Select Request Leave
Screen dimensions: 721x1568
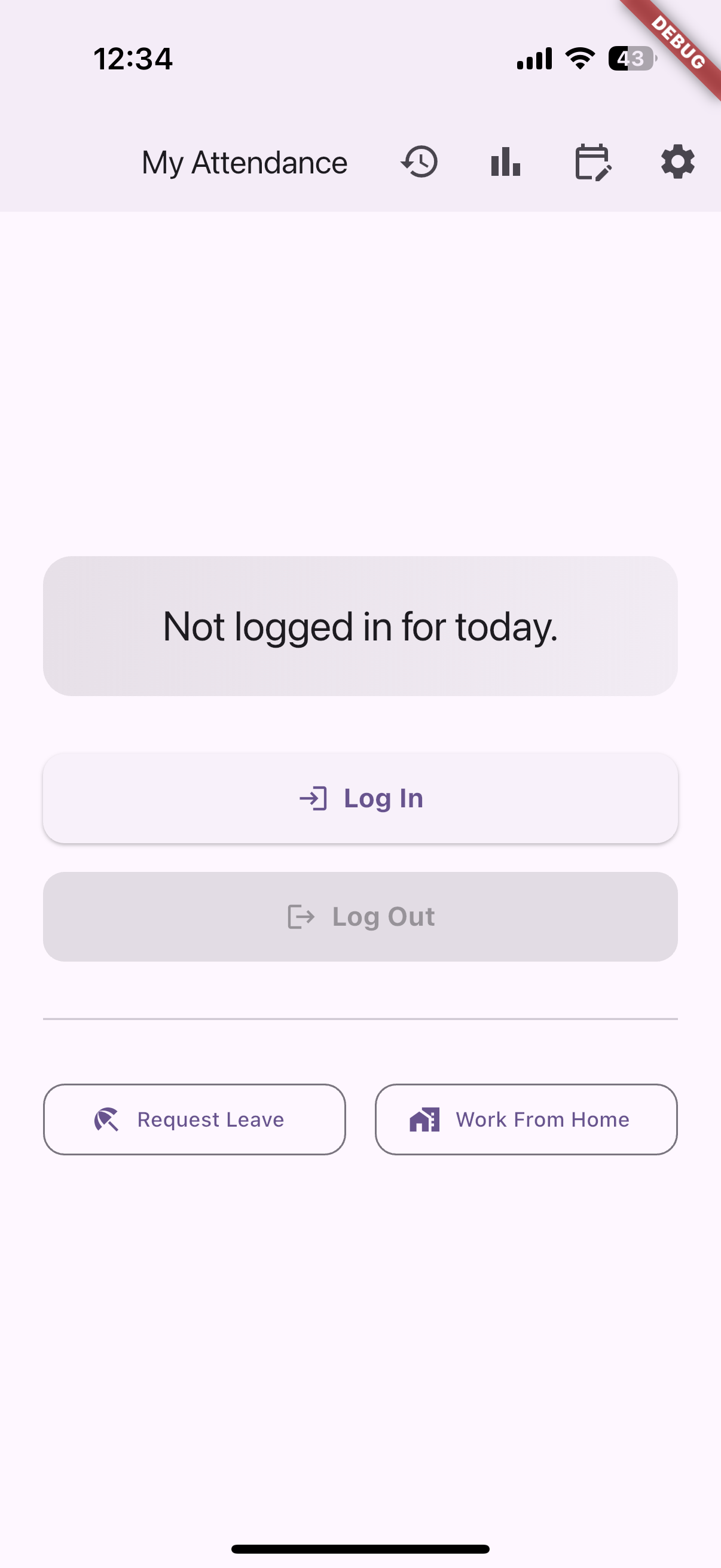(x=195, y=1119)
